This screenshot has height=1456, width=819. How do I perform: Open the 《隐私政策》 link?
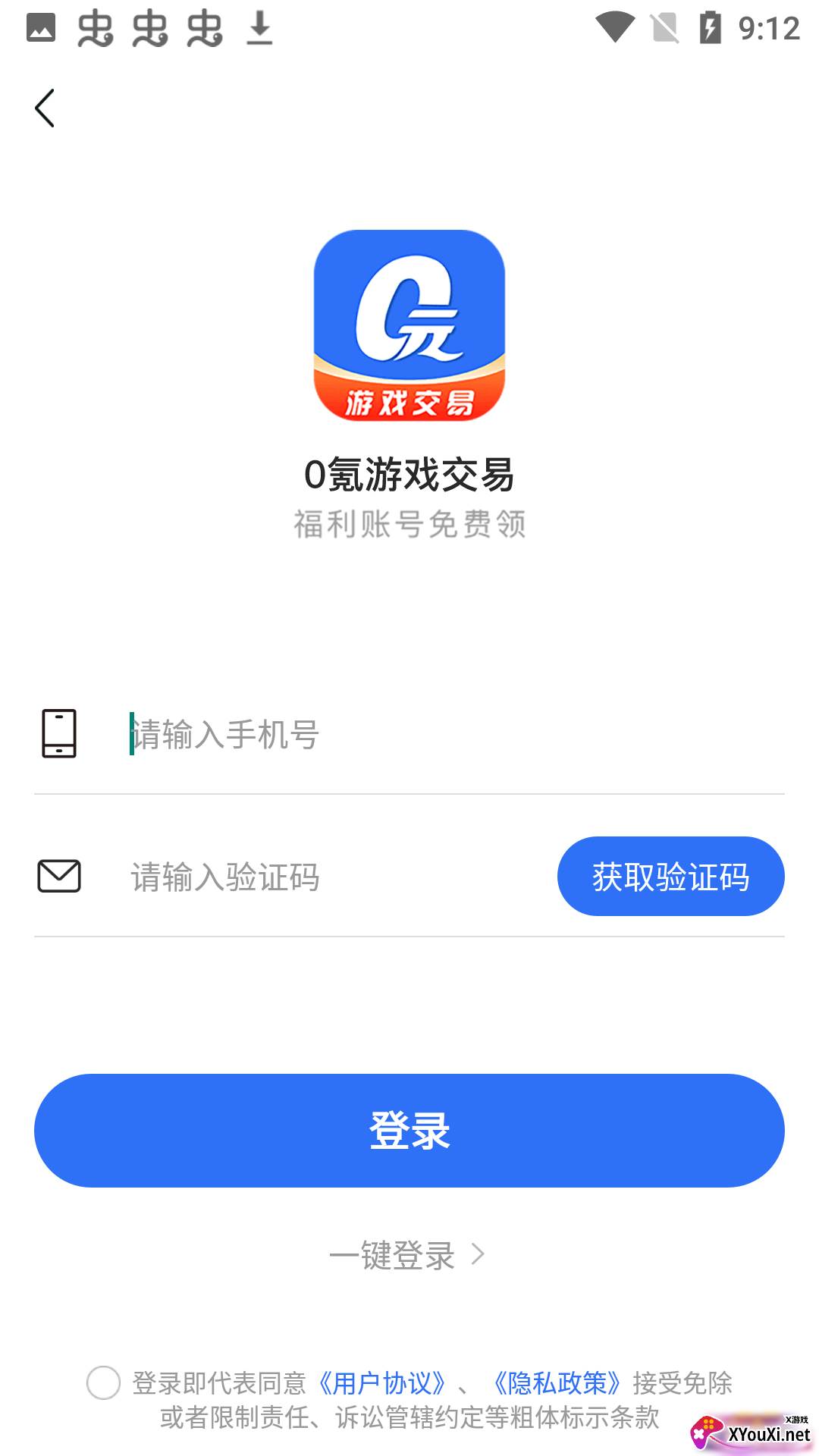coord(557,1383)
